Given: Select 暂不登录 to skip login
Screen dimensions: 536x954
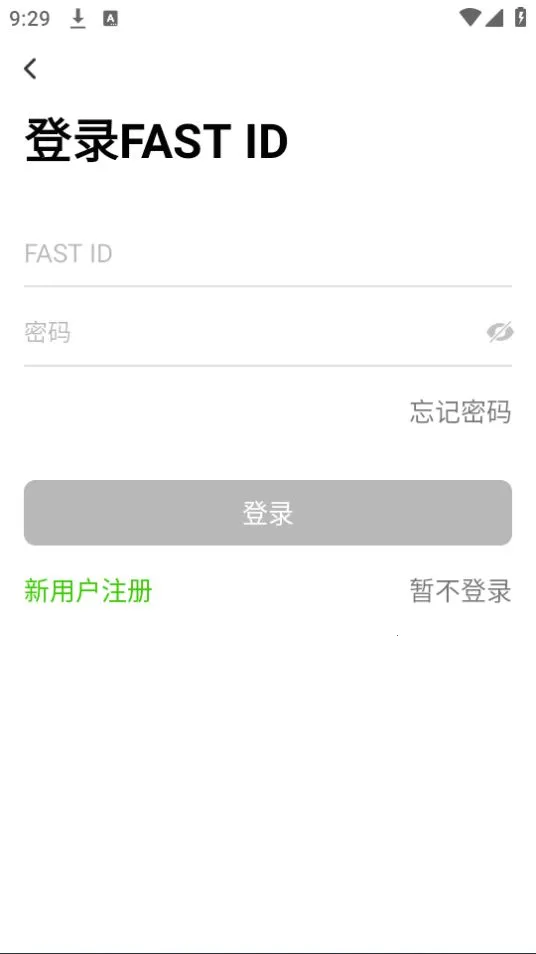Looking at the screenshot, I should [x=461, y=591].
